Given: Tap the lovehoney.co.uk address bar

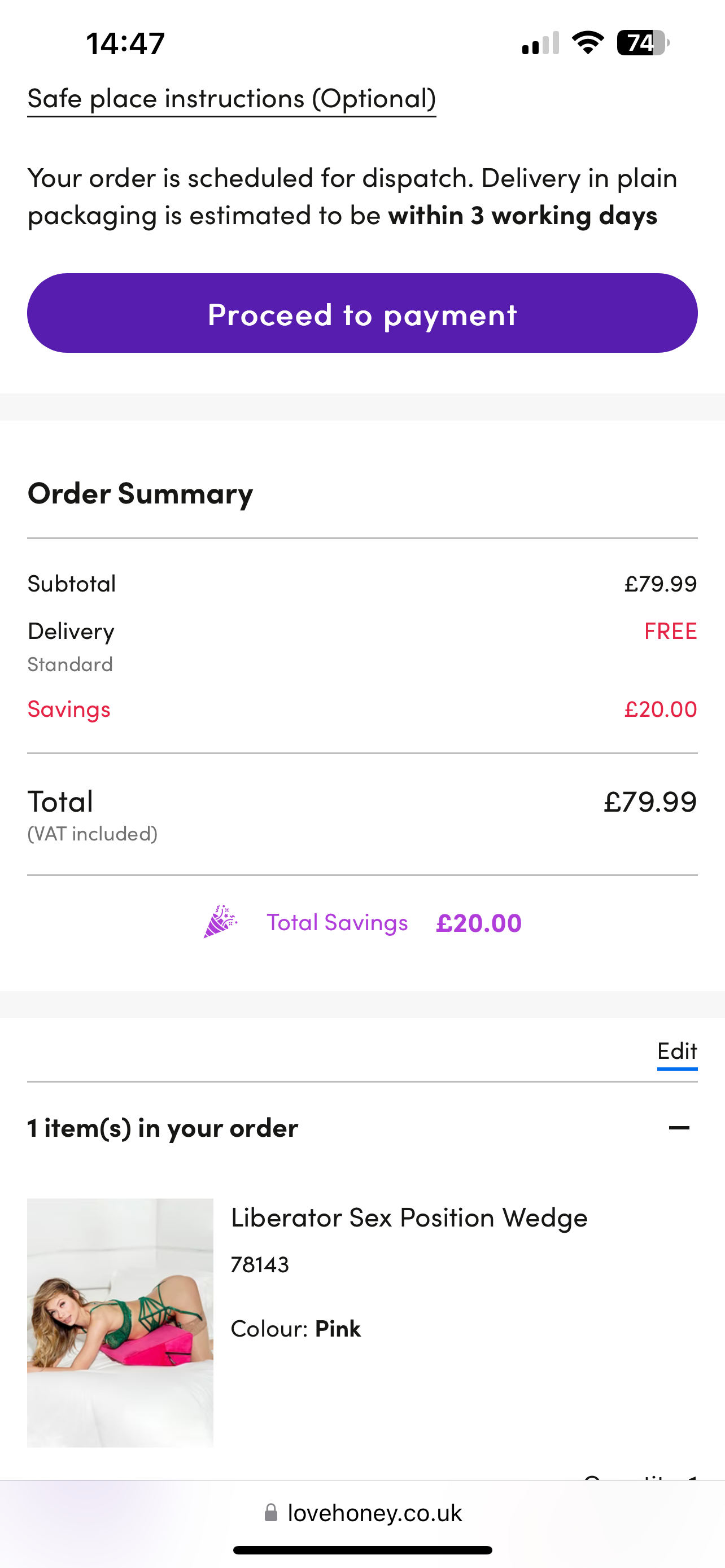Looking at the screenshot, I should [x=364, y=1513].
